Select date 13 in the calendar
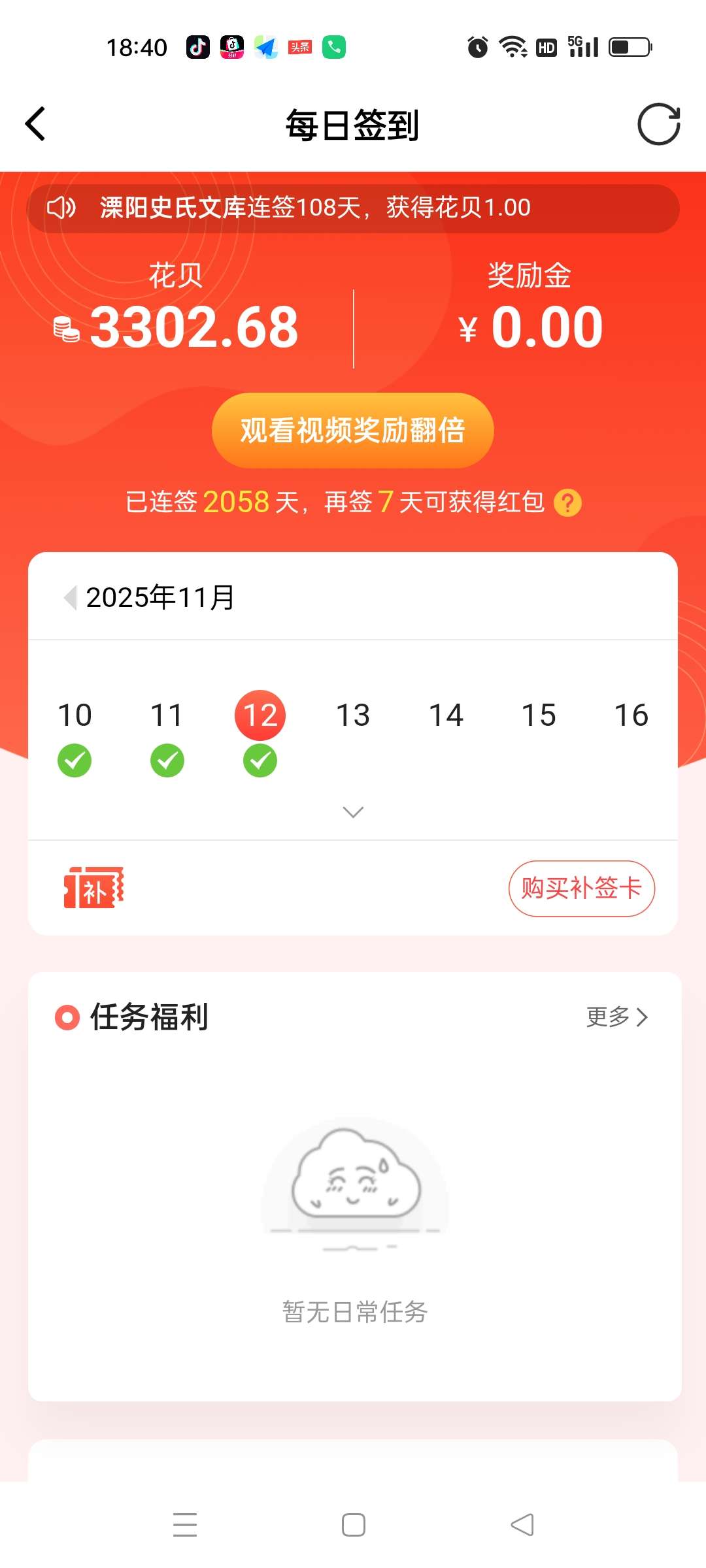 tap(353, 715)
